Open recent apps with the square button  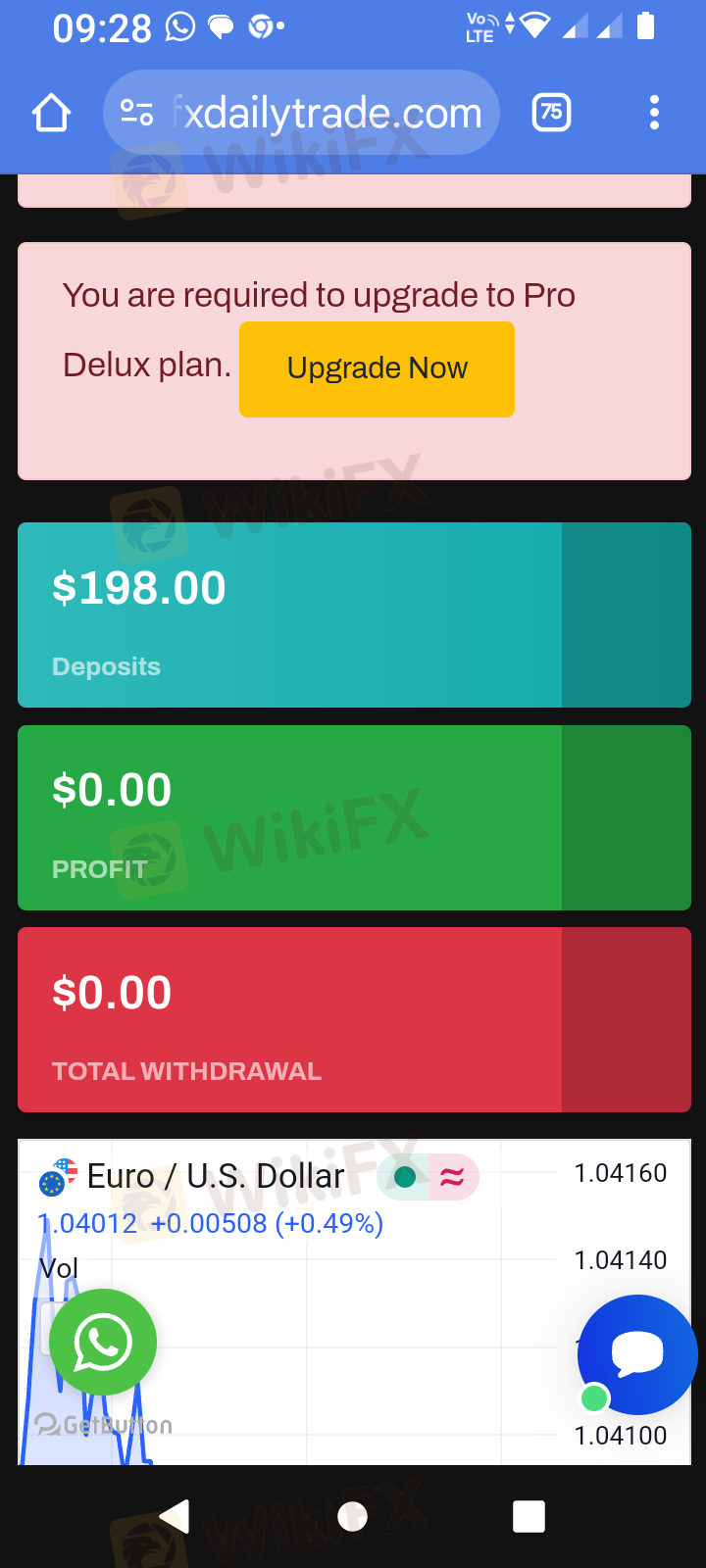point(529,1516)
